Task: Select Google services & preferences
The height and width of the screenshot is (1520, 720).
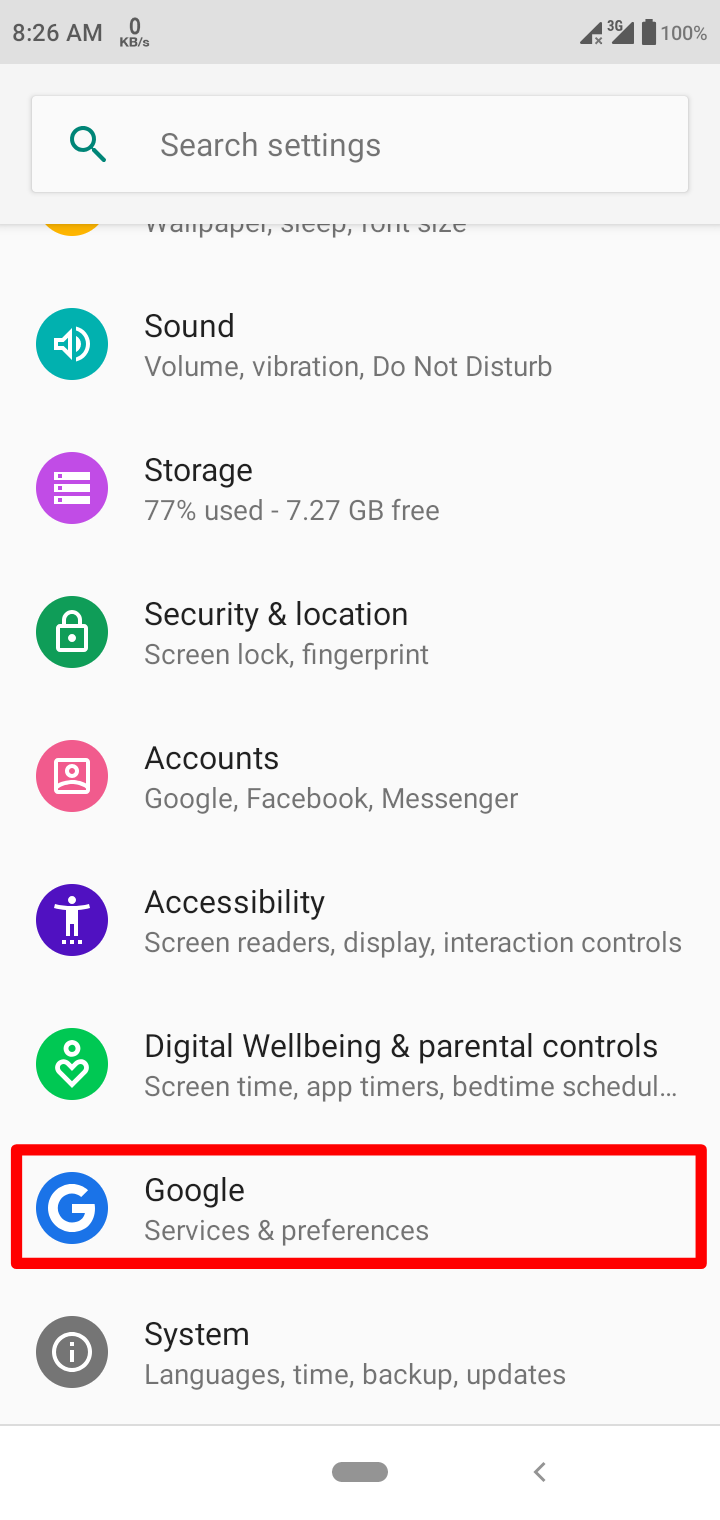Action: pos(360,1209)
